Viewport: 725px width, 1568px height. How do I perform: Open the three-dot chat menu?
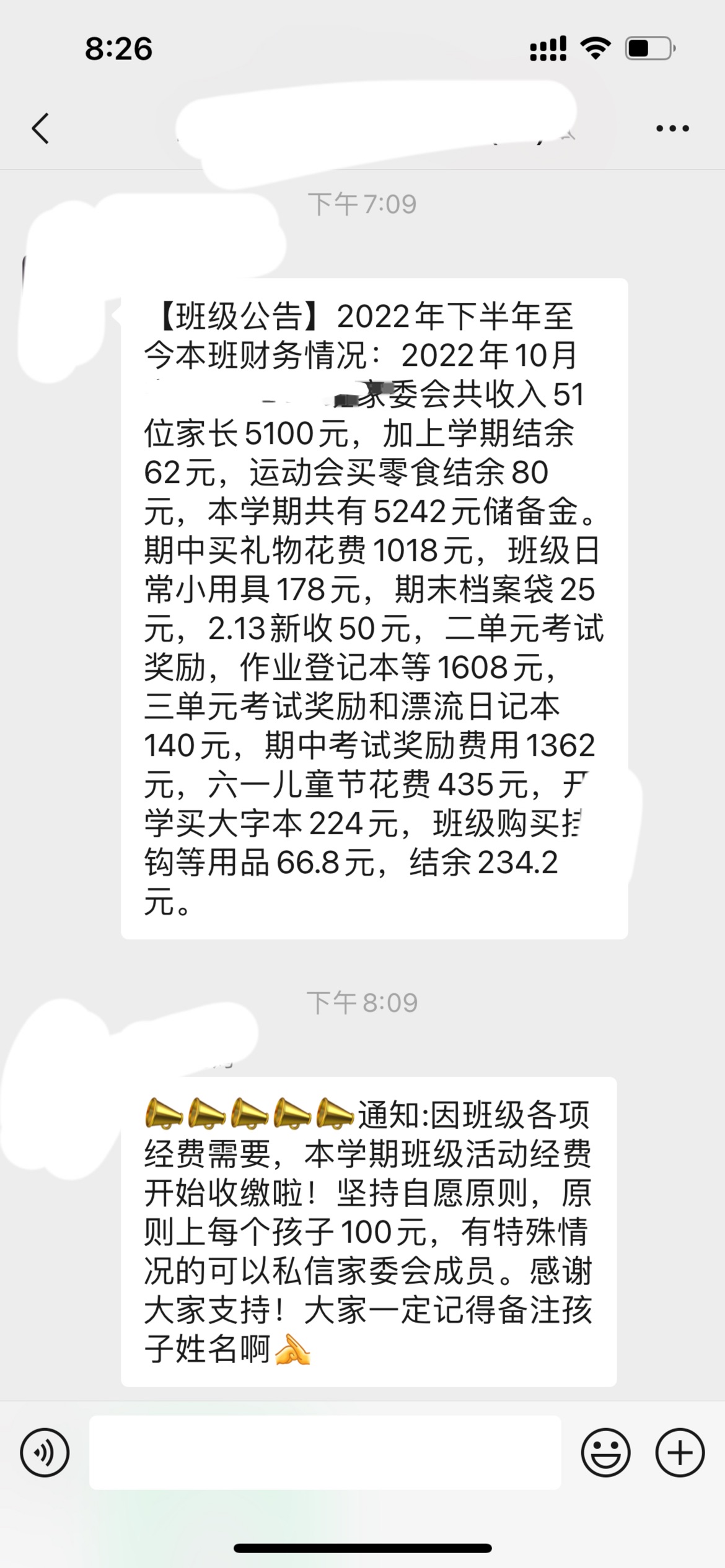coord(672,129)
